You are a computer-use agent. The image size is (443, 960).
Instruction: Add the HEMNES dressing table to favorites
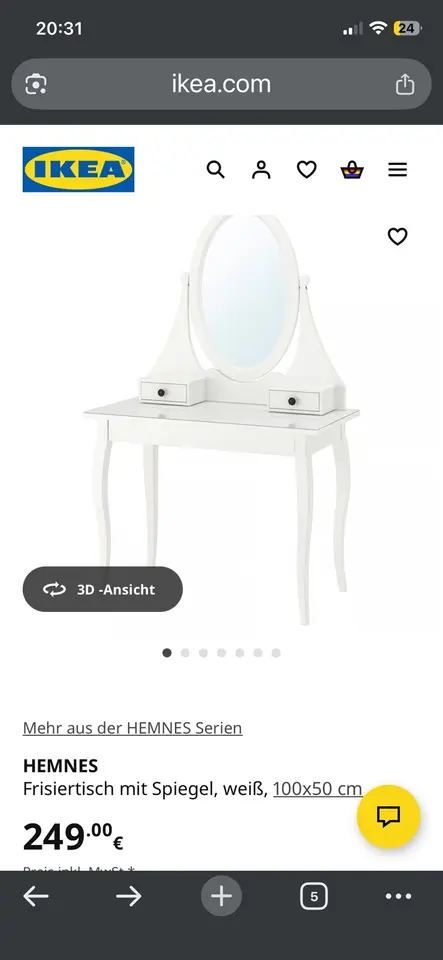point(398,236)
